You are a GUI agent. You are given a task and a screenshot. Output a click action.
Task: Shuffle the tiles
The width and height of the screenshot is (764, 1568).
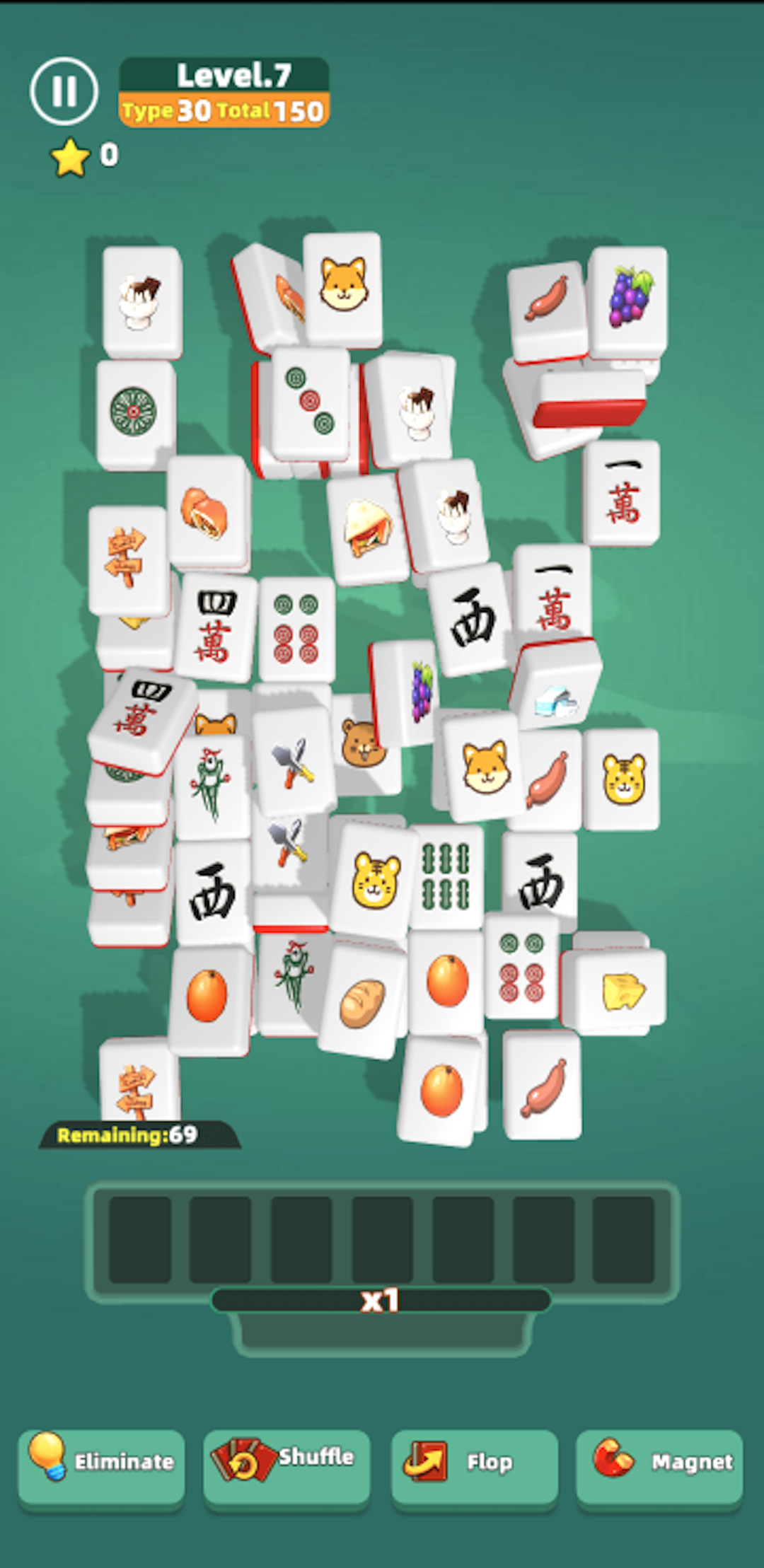click(x=286, y=1463)
